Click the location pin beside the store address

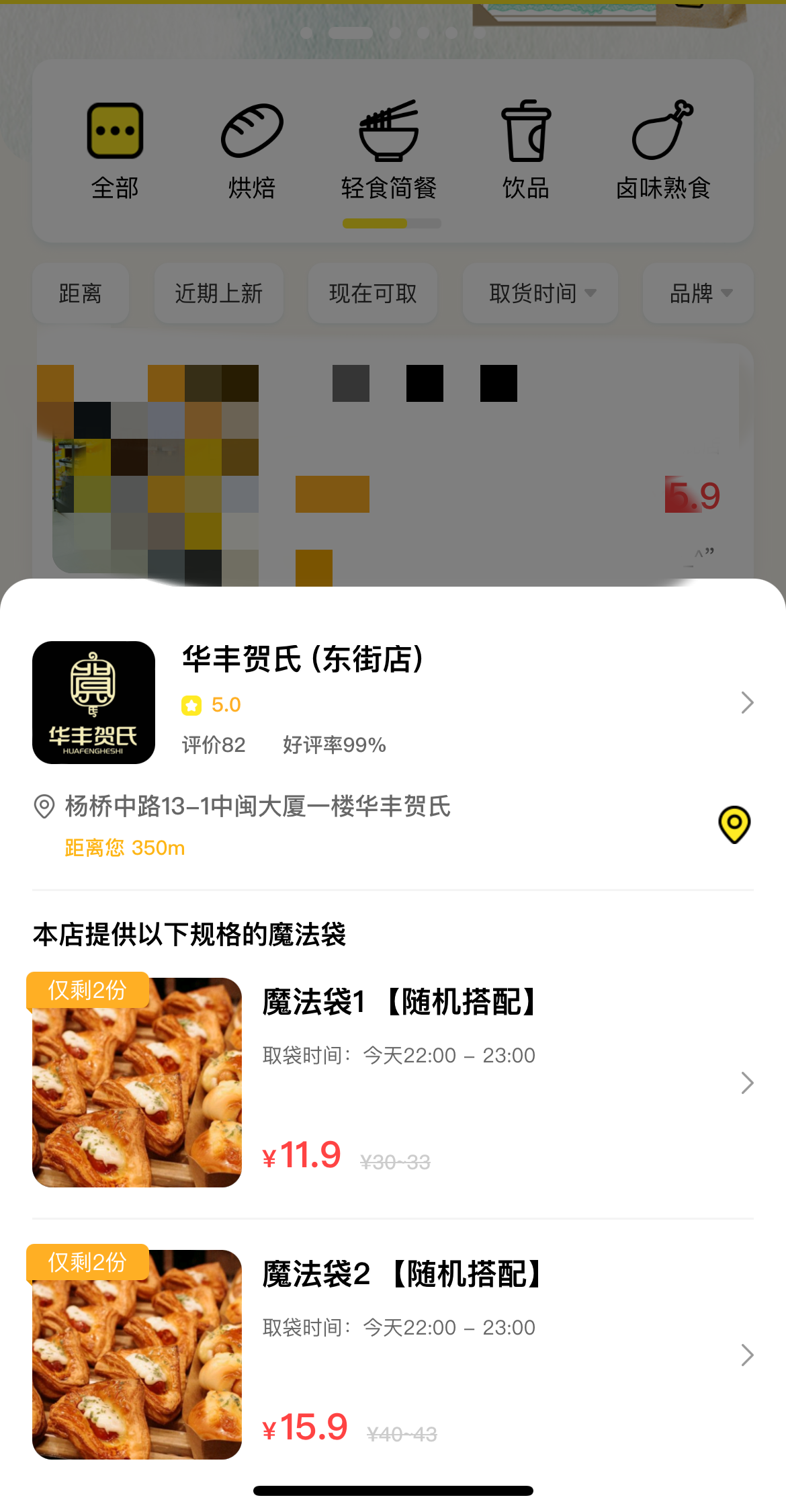click(44, 807)
